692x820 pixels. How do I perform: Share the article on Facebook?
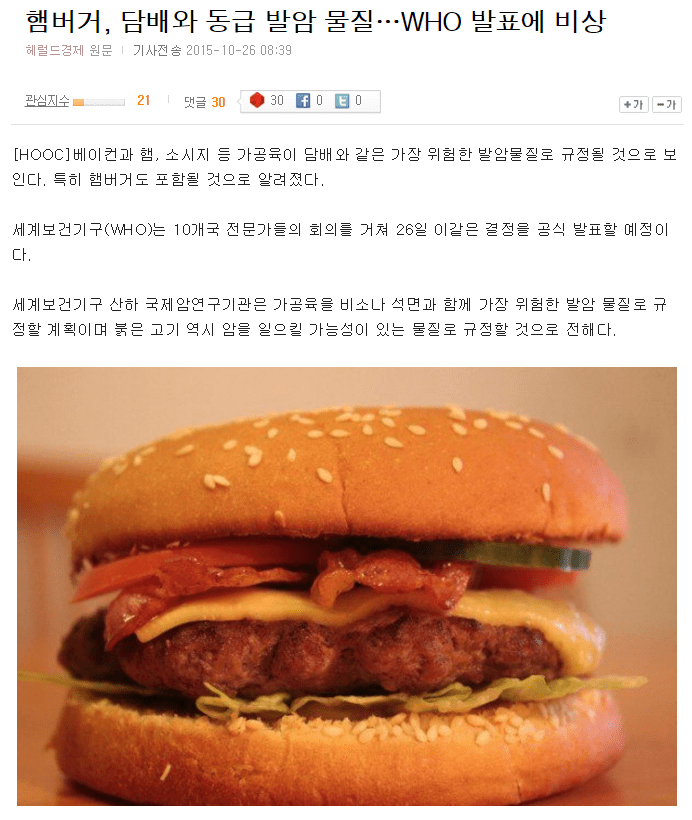[310, 100]
